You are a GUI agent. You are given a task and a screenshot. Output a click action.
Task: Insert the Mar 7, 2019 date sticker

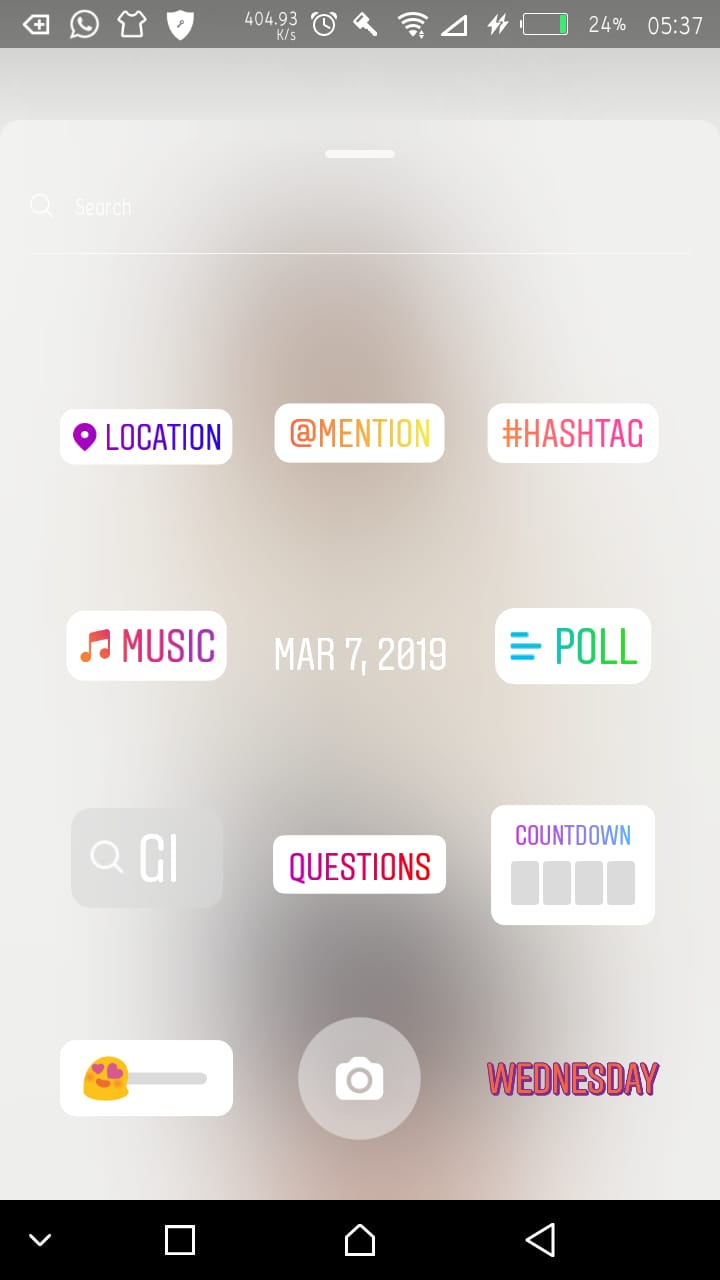click(x=360, y=655)
